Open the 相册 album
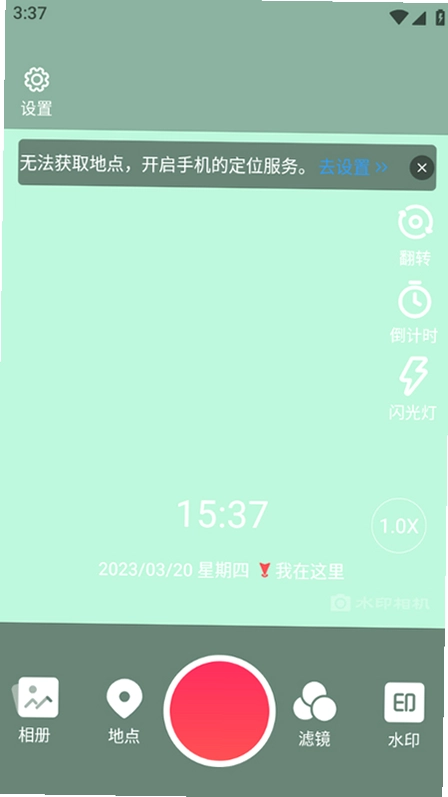The height and width of the screenshot is (797, 448). (x=35, y=710)
